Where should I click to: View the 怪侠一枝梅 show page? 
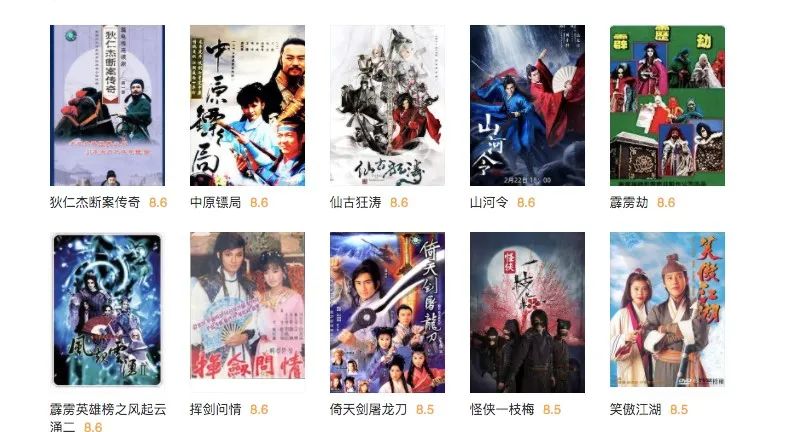tap(527, 312)
